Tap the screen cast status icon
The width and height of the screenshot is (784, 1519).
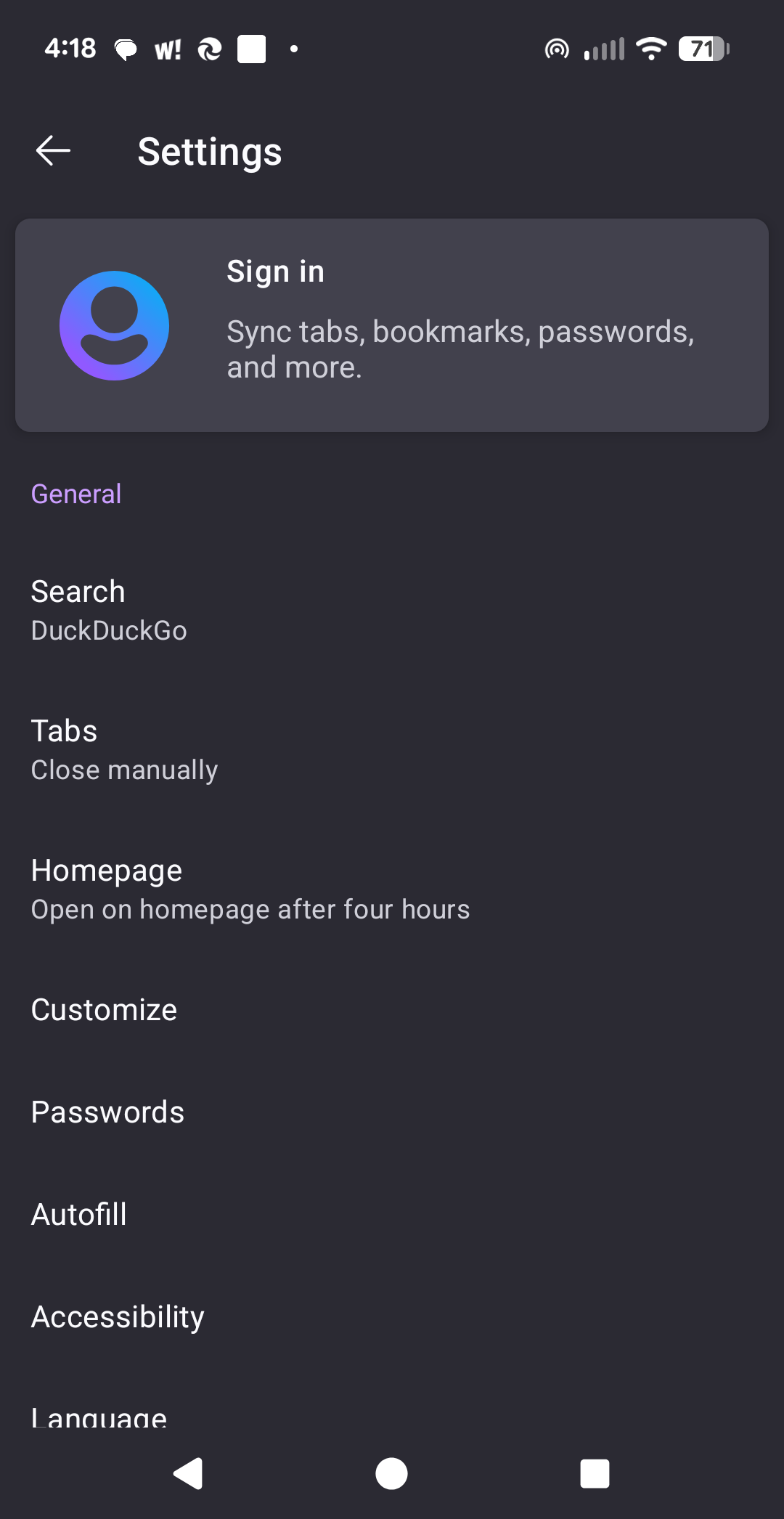[x=558, y=48]
